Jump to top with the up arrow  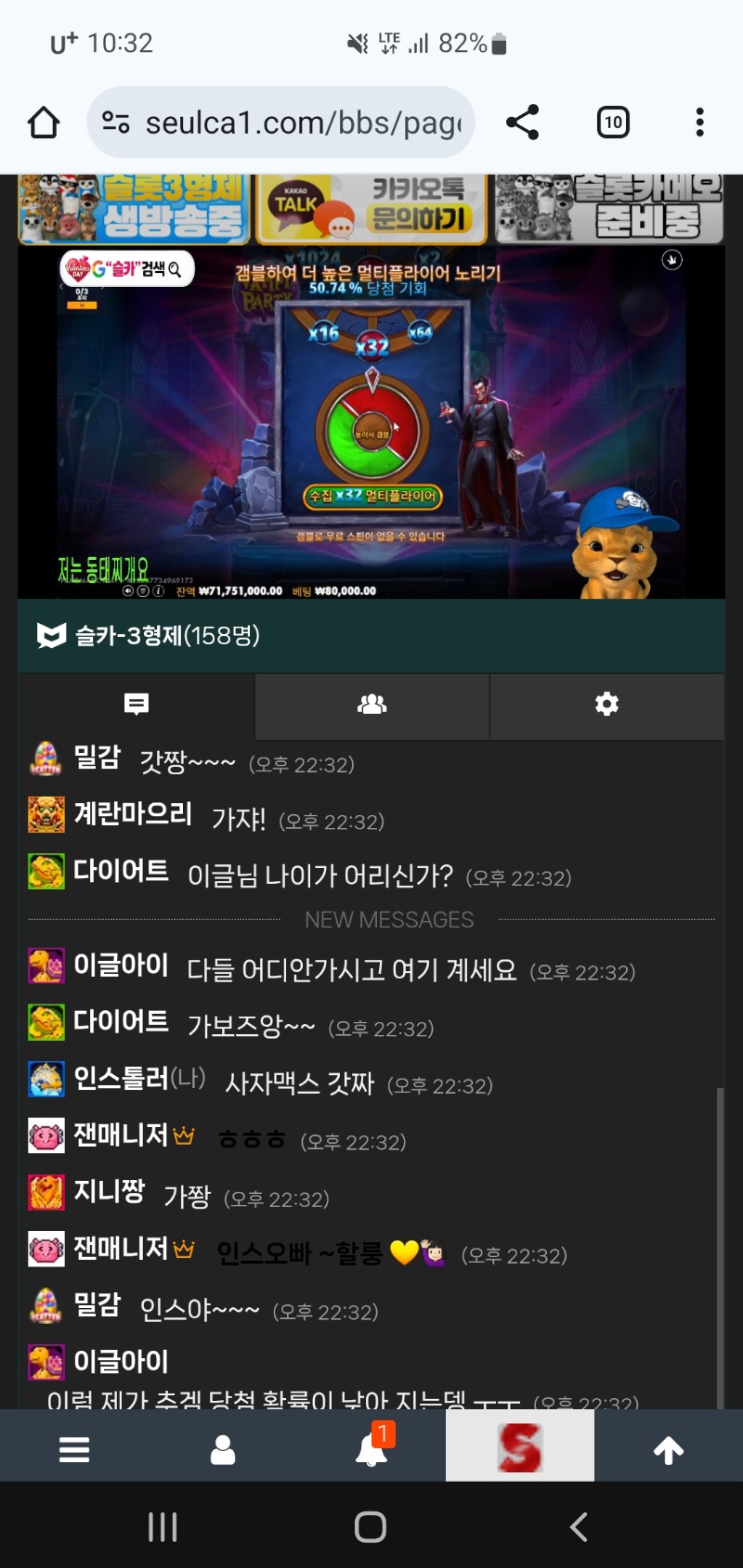pyautogui.click(x=669, y=1449)
